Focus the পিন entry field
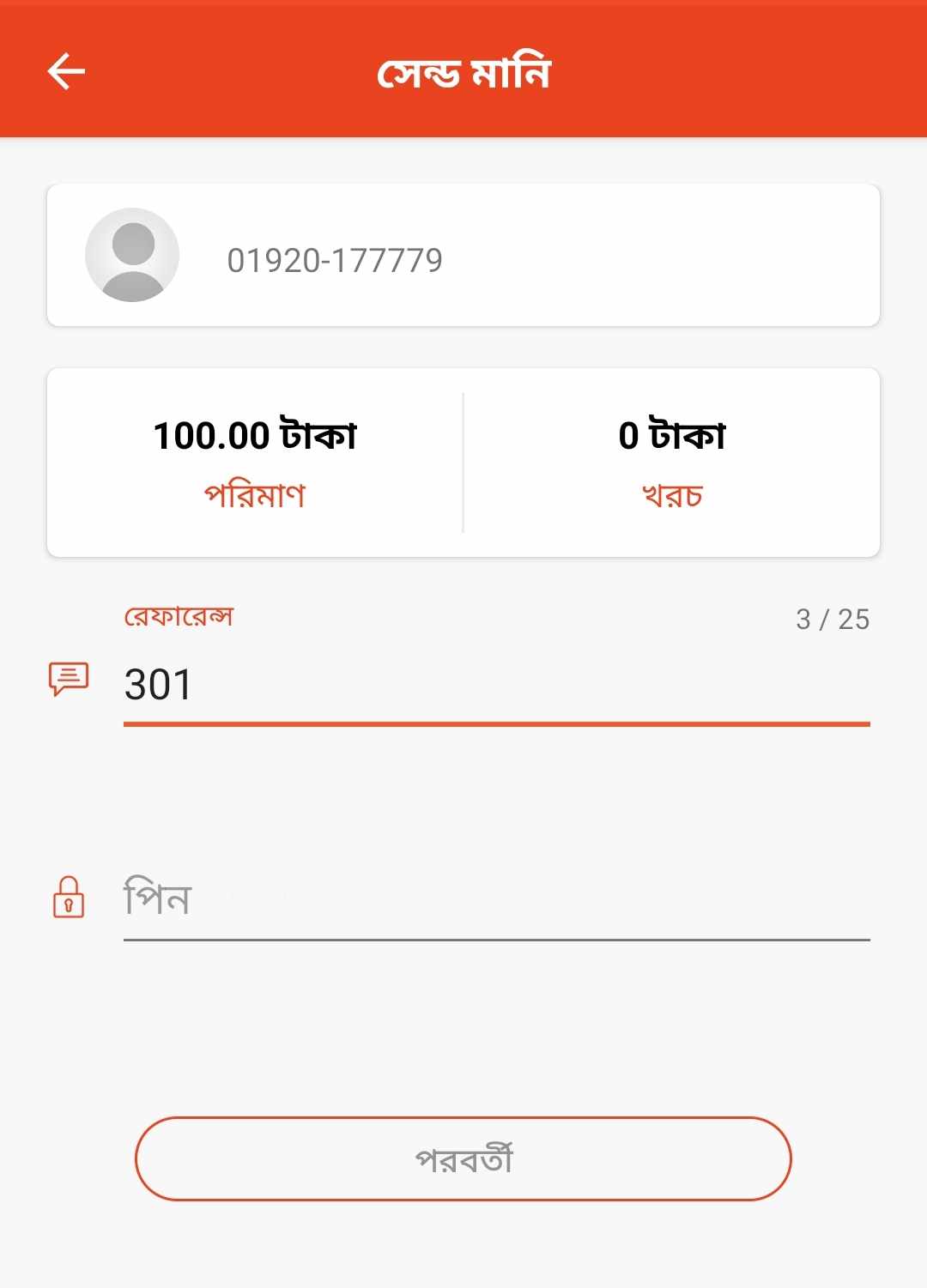927x1288 pixels. [496, 898]
